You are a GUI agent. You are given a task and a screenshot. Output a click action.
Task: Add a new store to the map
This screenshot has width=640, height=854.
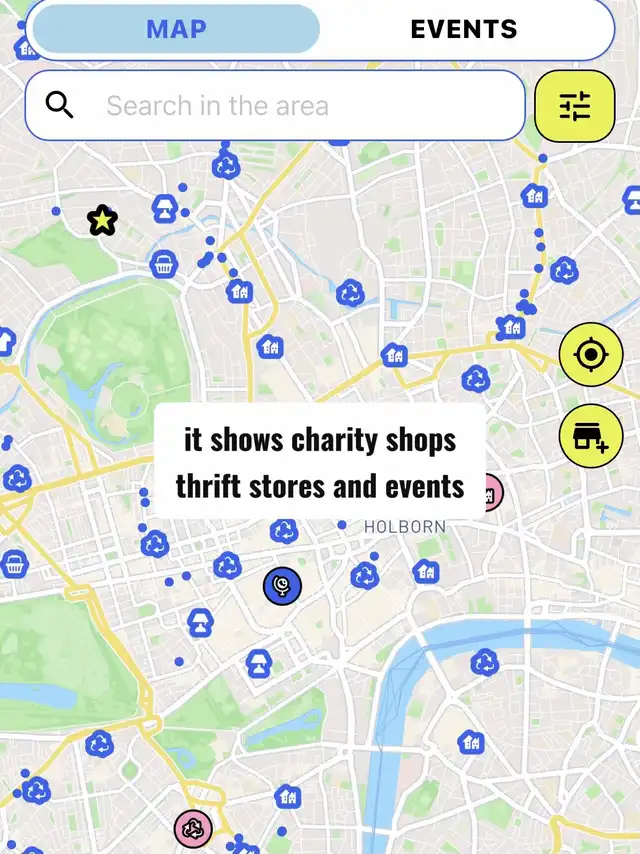pyautogui.click(x=590, y=436)
